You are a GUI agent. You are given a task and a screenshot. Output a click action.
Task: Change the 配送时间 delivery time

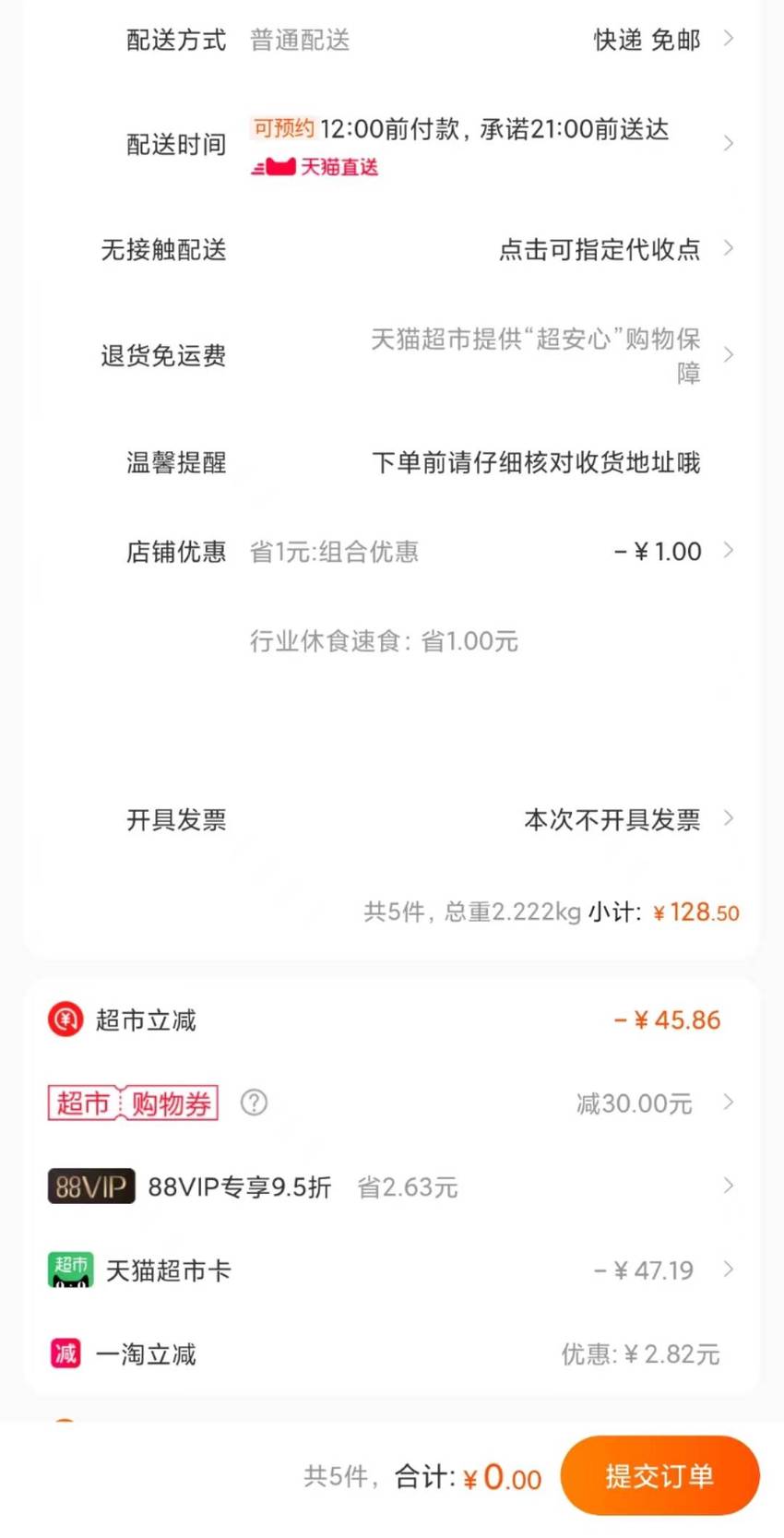click(x=392, y=145)
